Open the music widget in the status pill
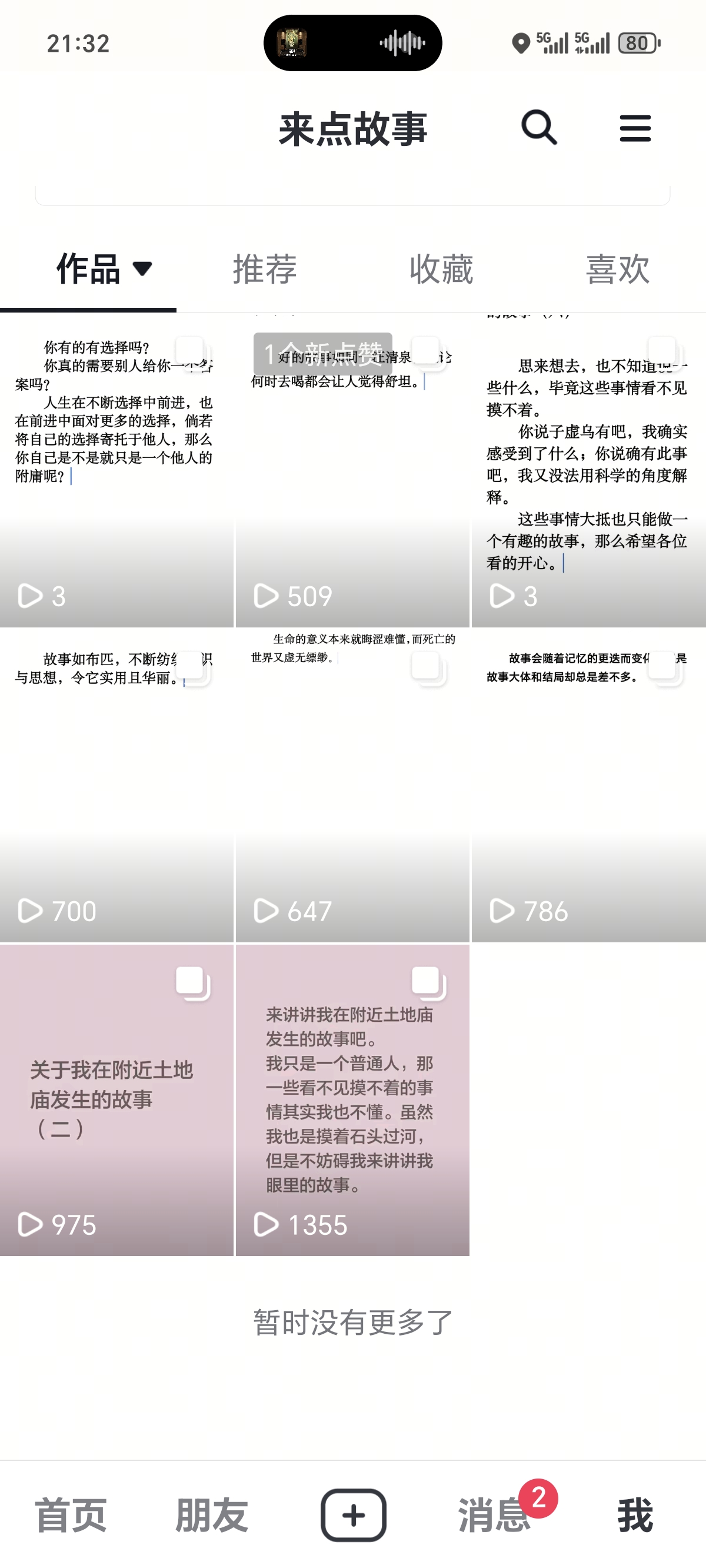 click(352, 43)
